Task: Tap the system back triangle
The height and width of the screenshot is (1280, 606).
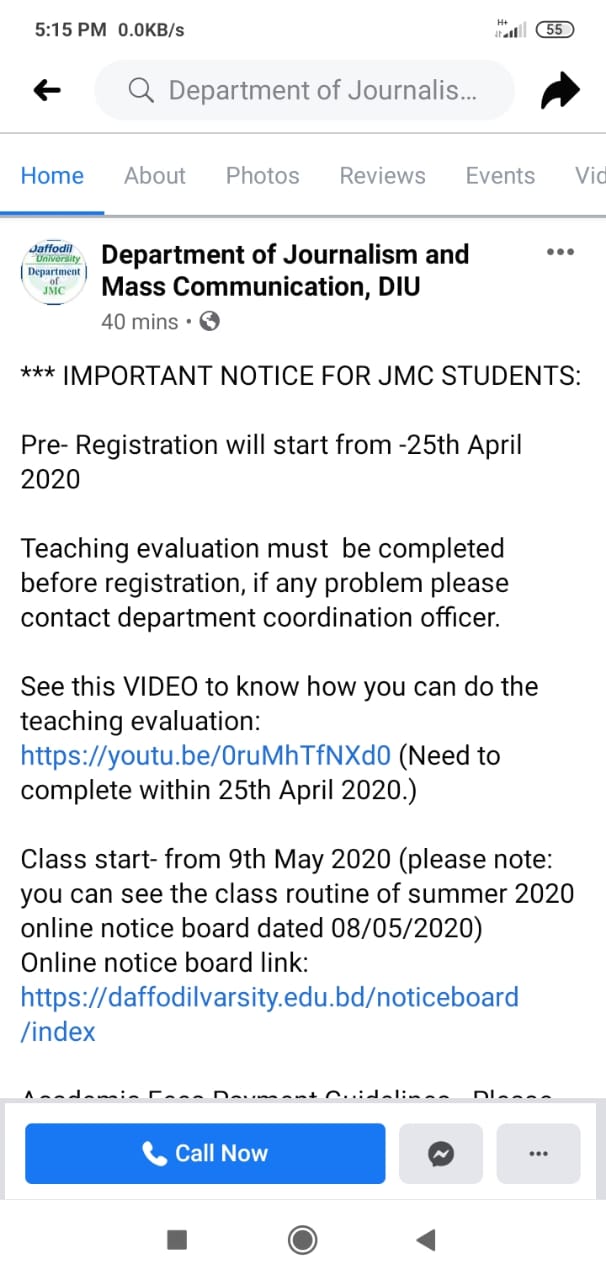Action: click(x=426, y=1240)
